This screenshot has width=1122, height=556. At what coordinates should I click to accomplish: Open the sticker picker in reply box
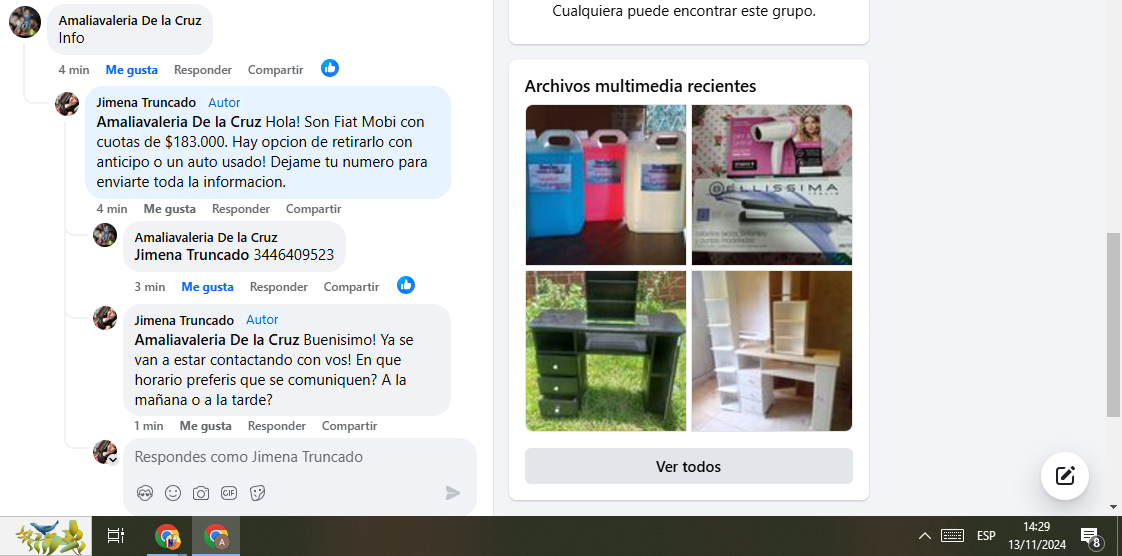pyautogui.click(x=257, y=493)
